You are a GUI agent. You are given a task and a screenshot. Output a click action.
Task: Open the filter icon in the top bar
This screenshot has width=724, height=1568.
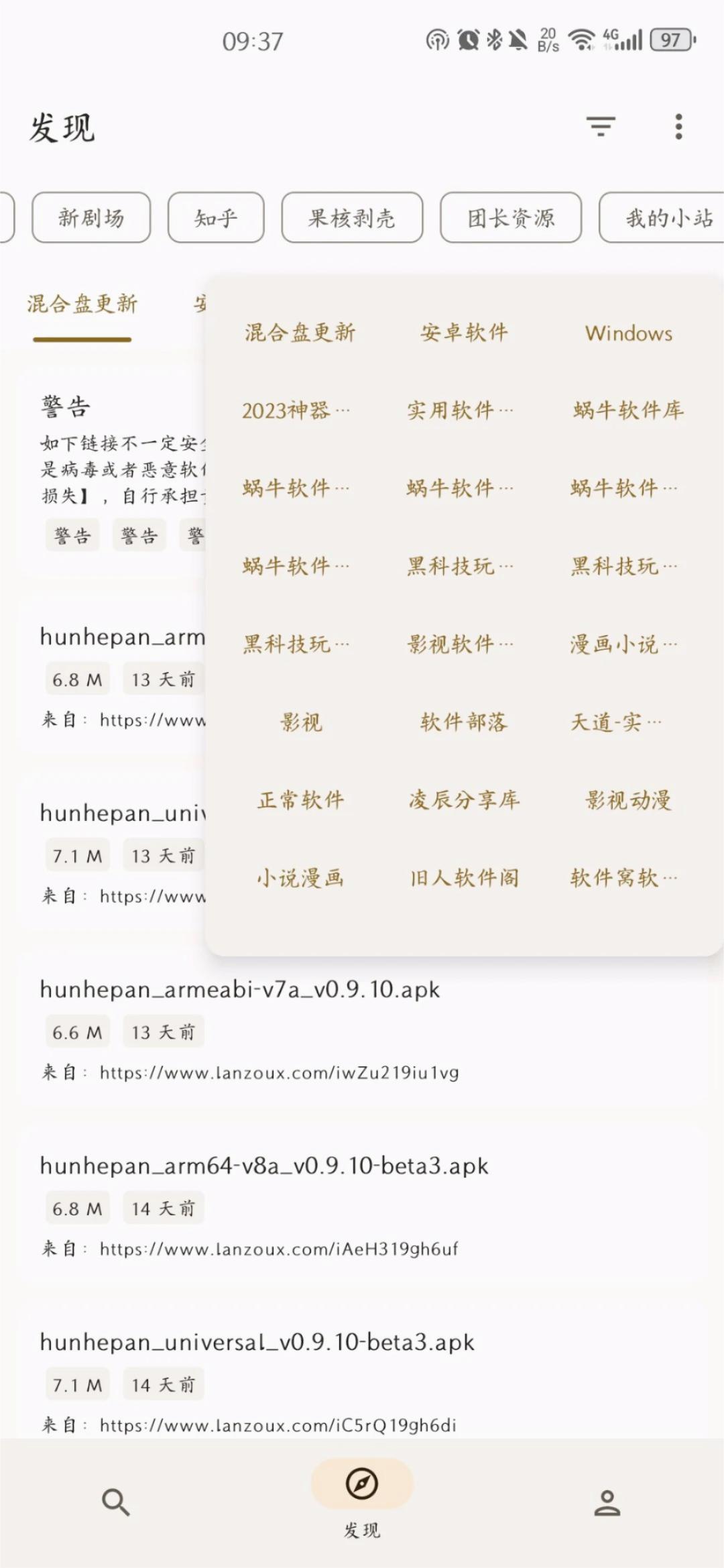(600, 126)
